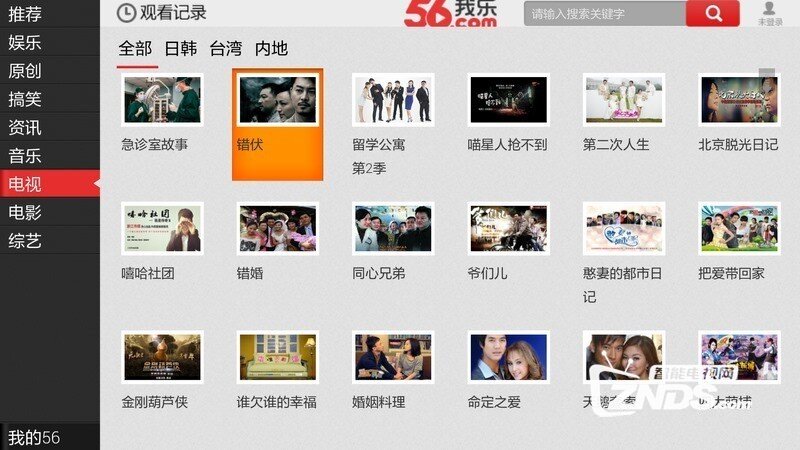Enter keywords in the search field
The image size is (800, 450).
[604, 13]
